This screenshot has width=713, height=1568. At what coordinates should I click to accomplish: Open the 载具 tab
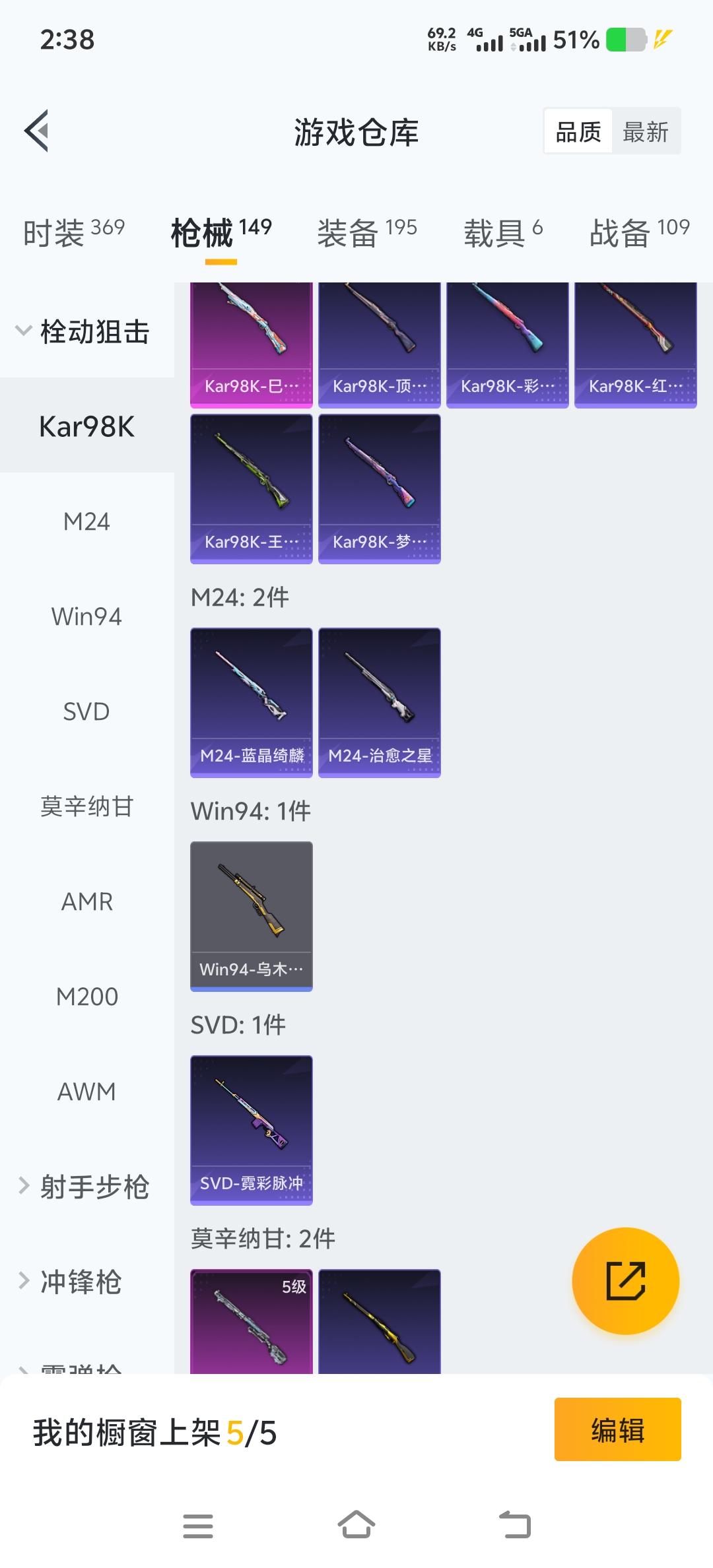(x=502, y=232)
